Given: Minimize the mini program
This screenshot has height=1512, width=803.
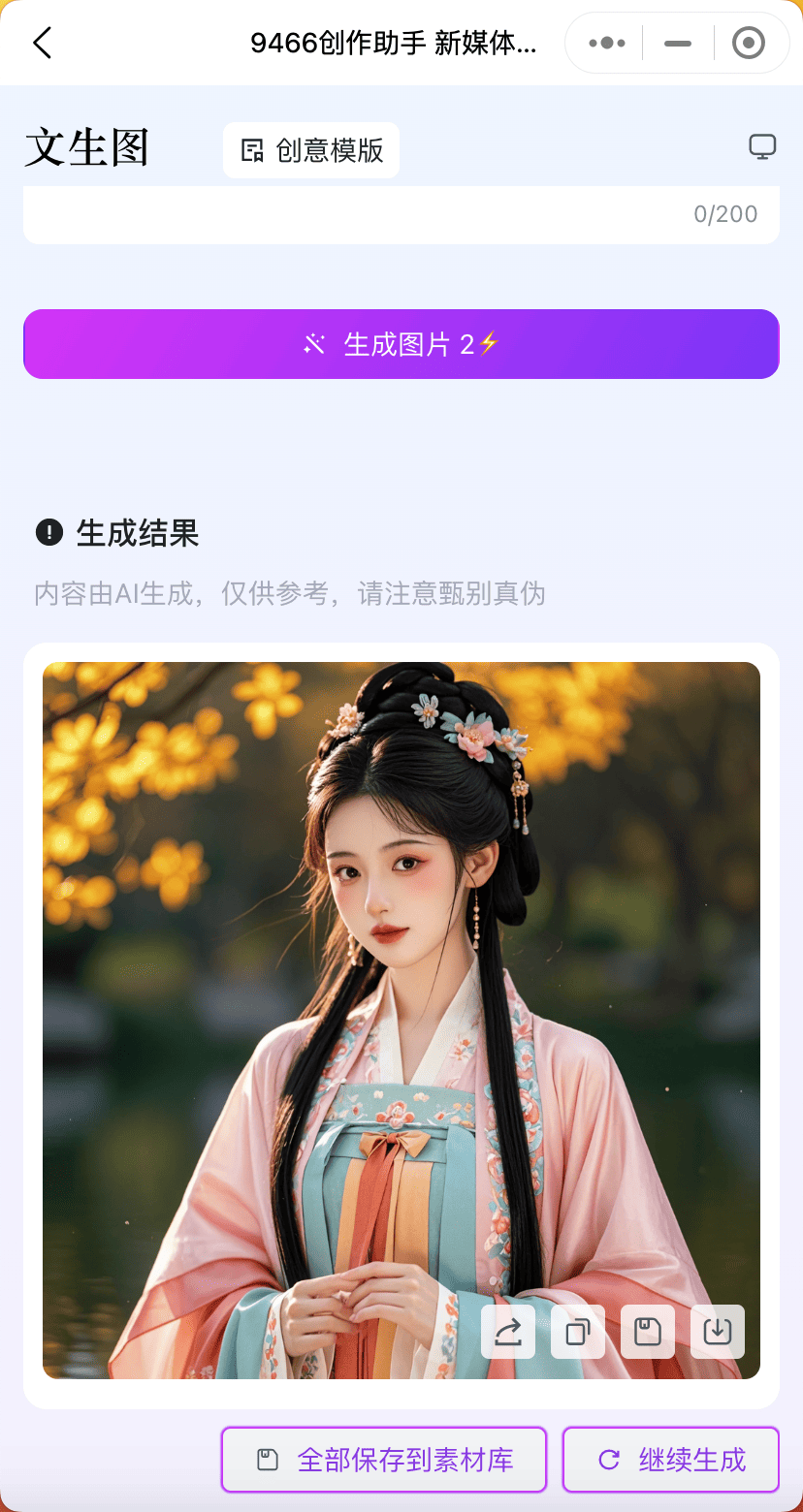Looking at the screenshot, I should pyautogui.click(x=678, y=43).
